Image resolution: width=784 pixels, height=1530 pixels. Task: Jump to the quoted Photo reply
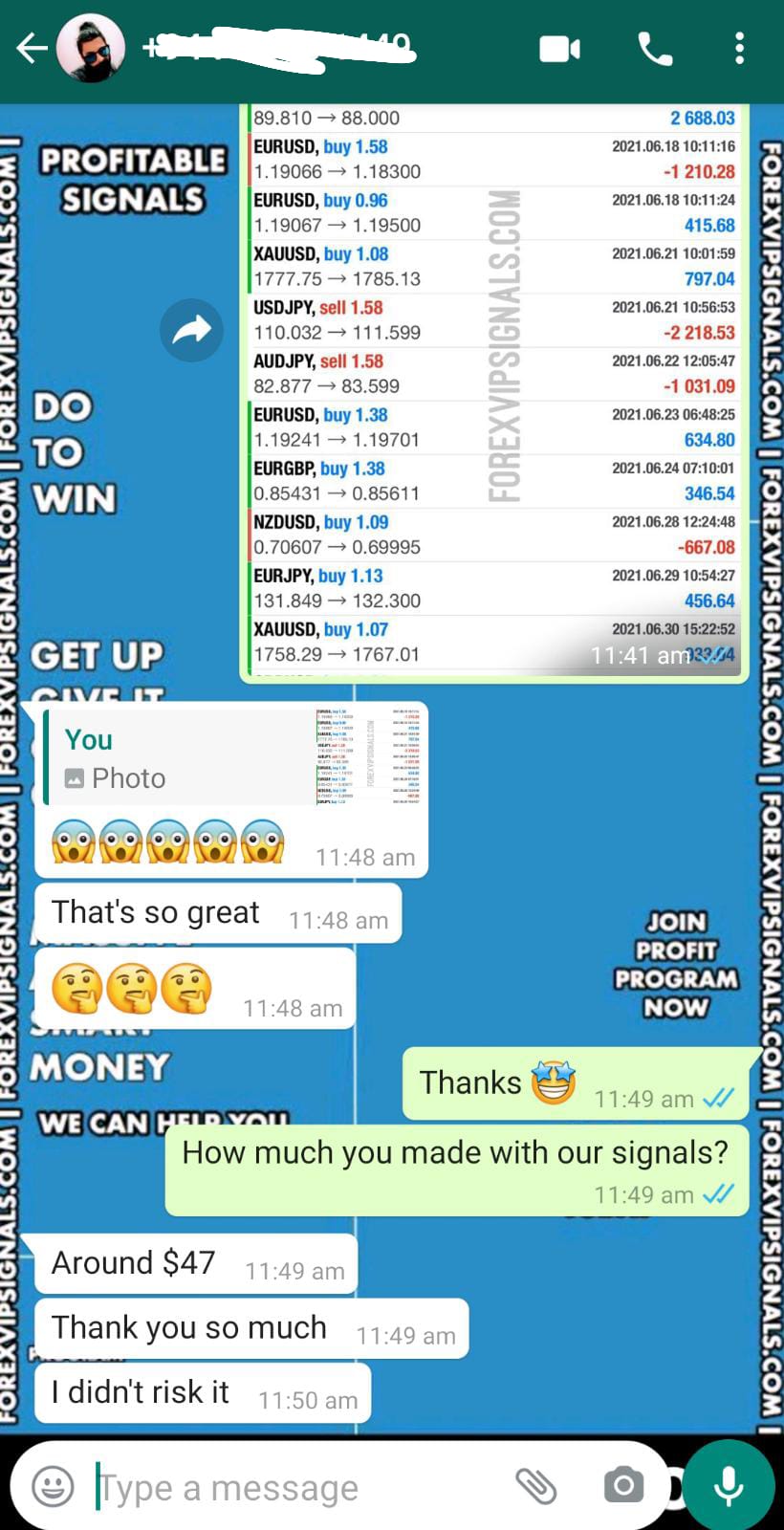[229, 757]
